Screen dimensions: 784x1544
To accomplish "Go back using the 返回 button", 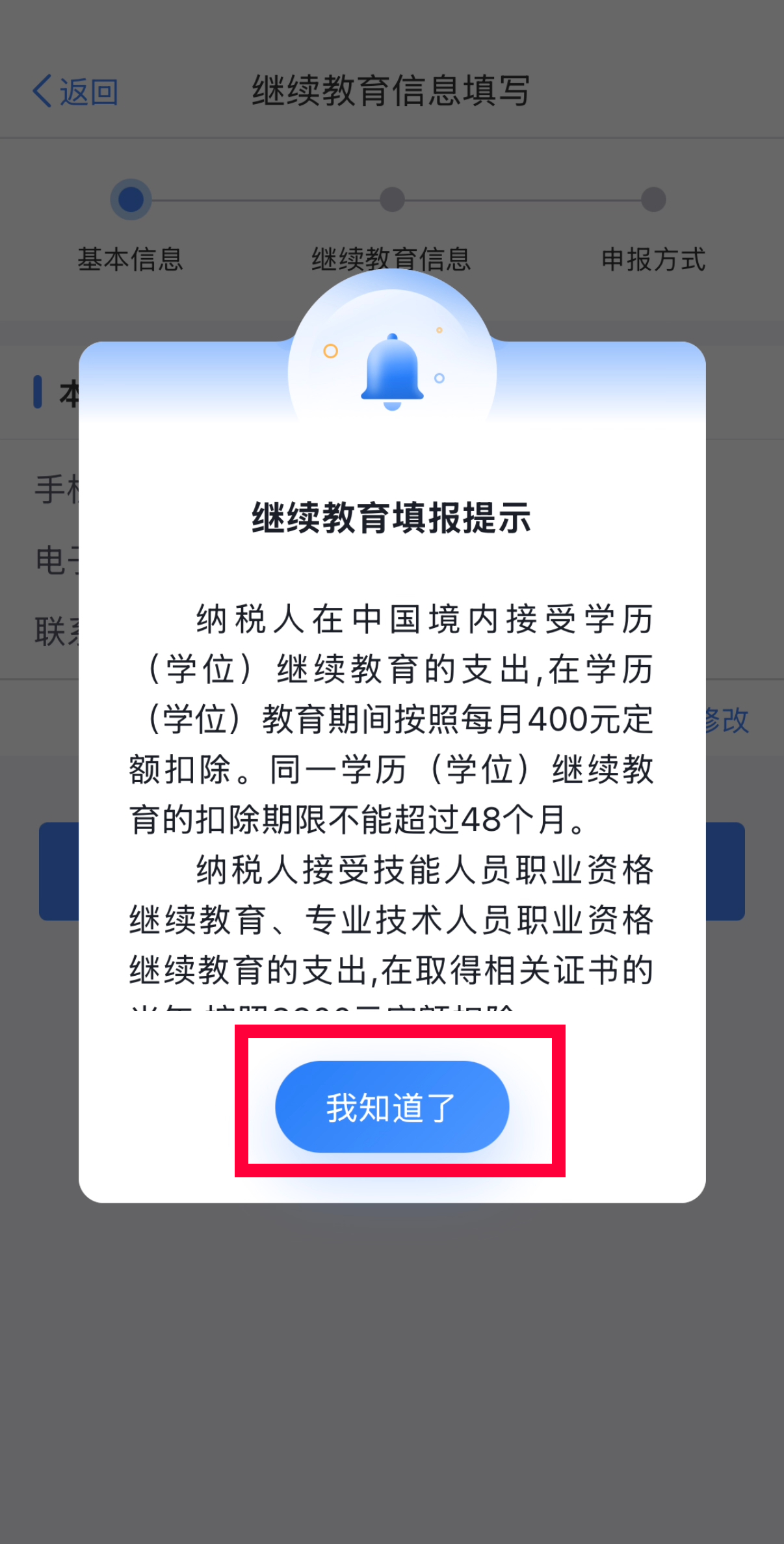I will tap(75, 92).
